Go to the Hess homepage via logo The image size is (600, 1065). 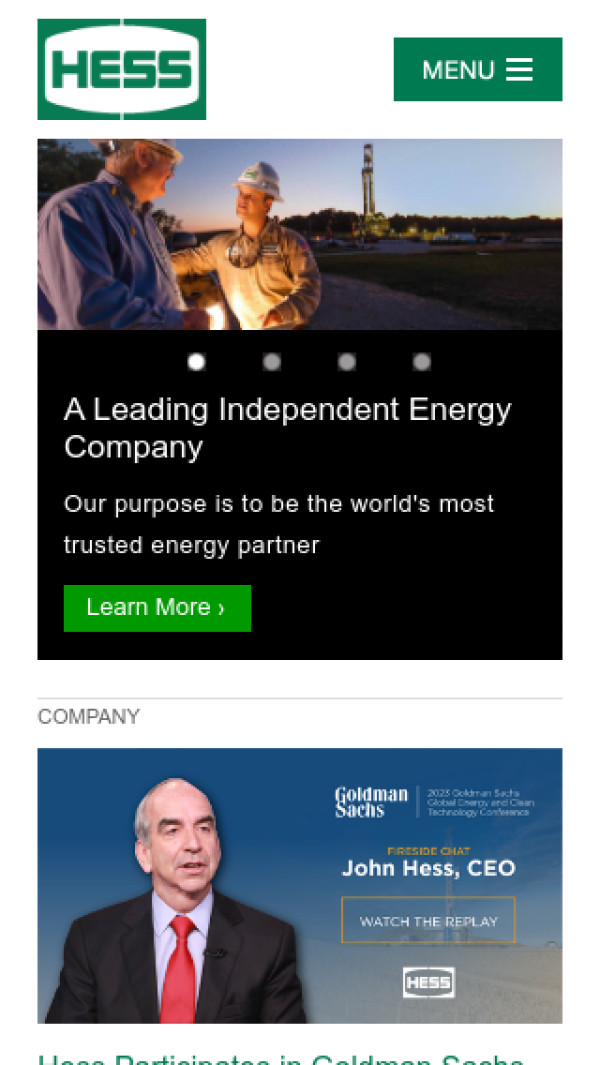tap(122, 69)
